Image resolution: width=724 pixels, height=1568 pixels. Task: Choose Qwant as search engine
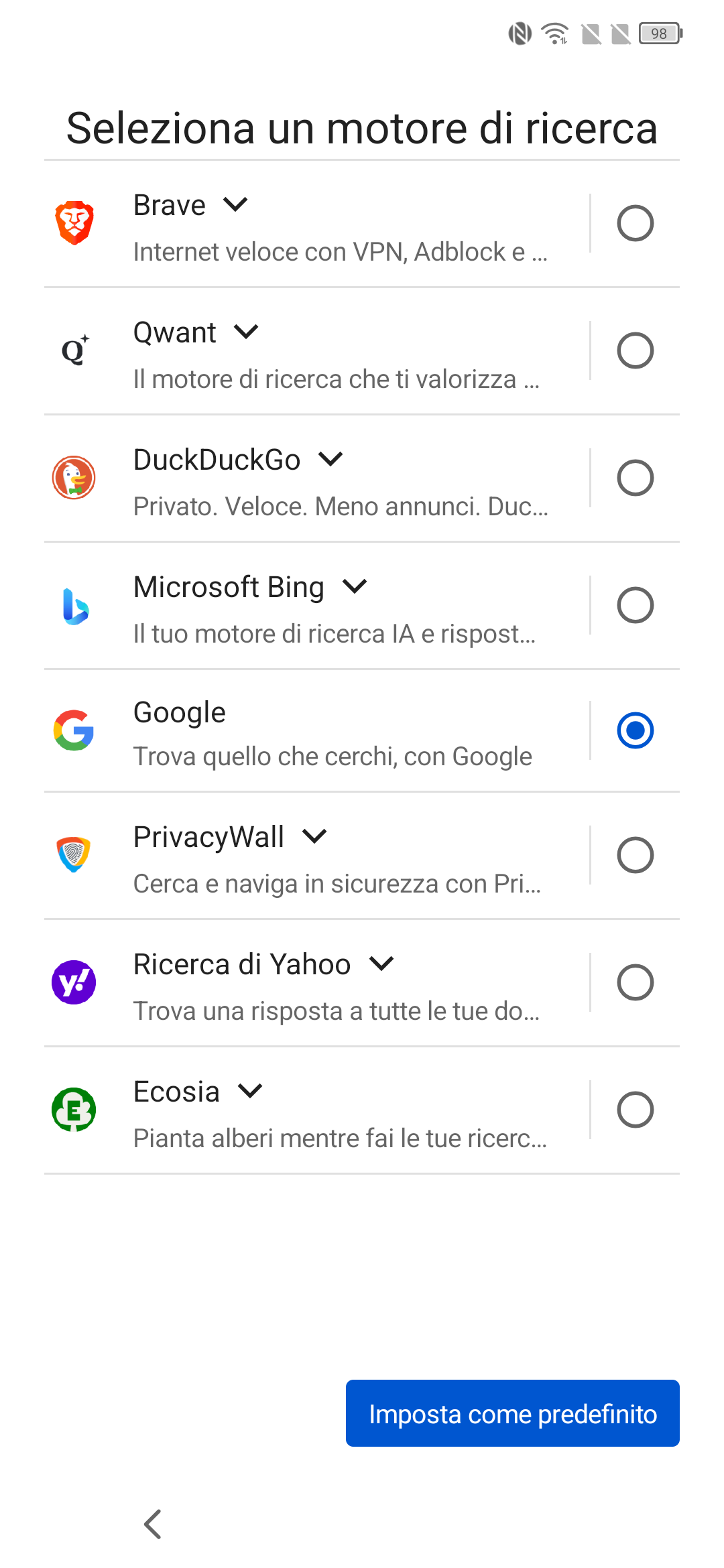tap(635, 350)
